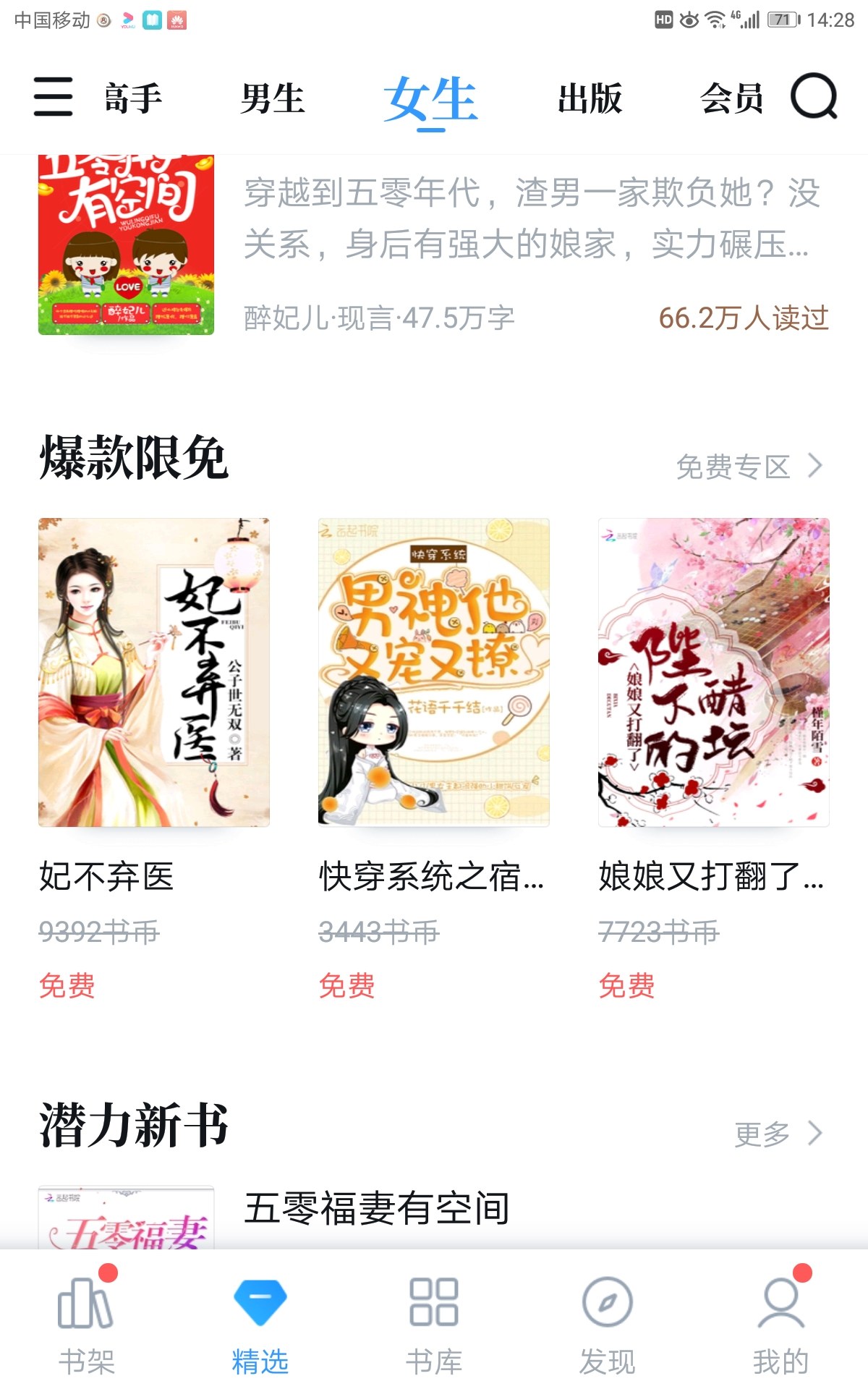The image size is (868, 1389).
Task: View 更多 in 潜力新书
Action: [777, 1134]
